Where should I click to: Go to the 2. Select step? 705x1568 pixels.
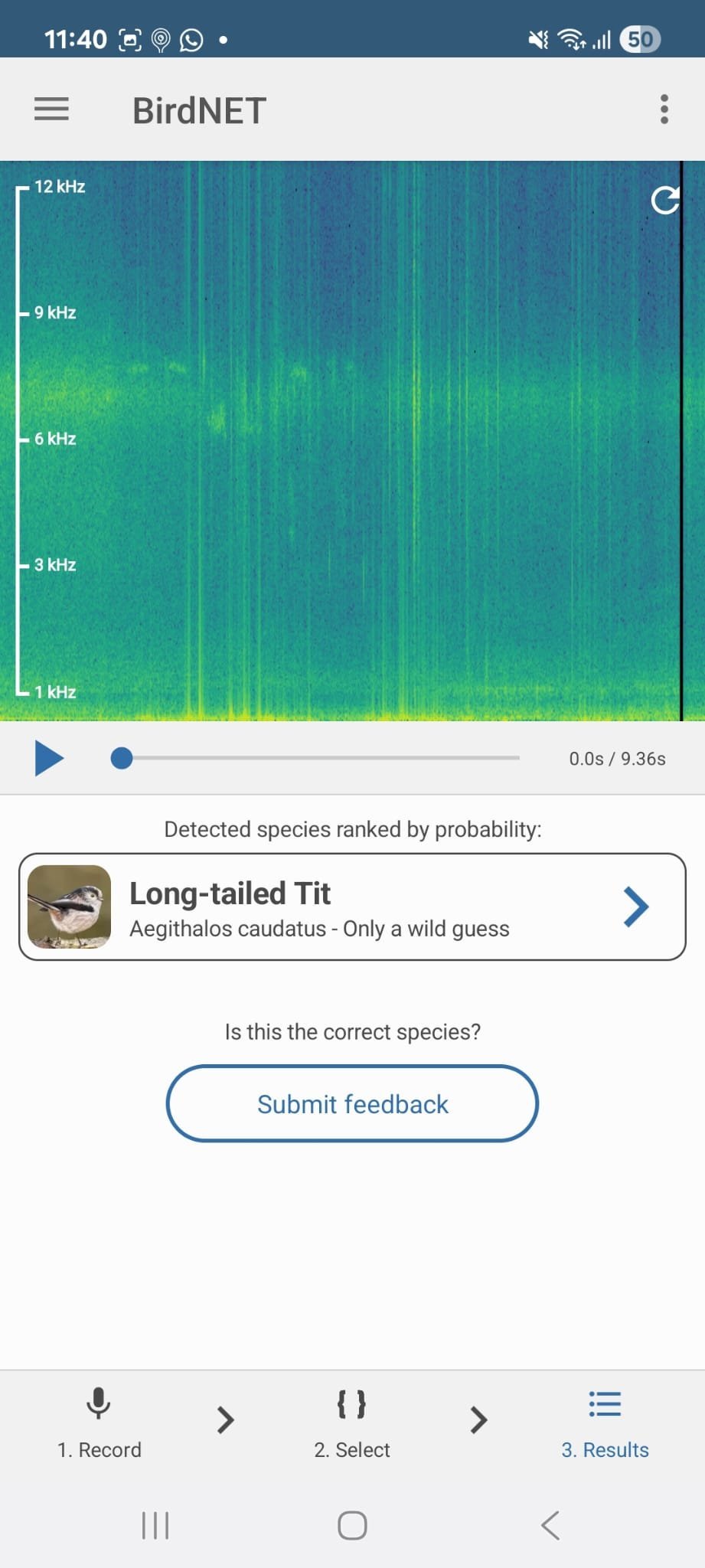click(x=352, y=1423)
